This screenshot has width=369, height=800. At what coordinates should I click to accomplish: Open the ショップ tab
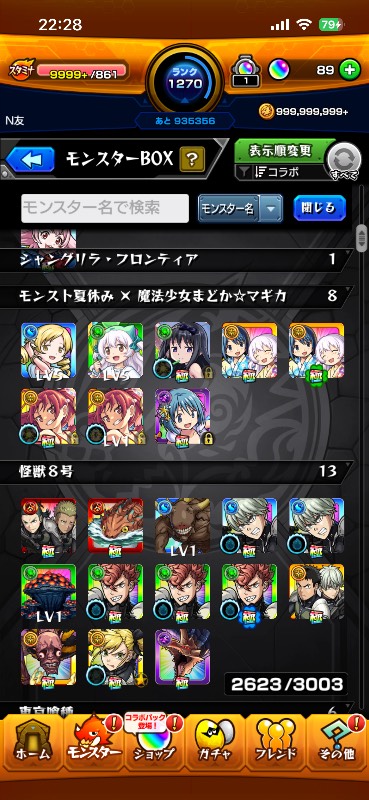[153, 743]
